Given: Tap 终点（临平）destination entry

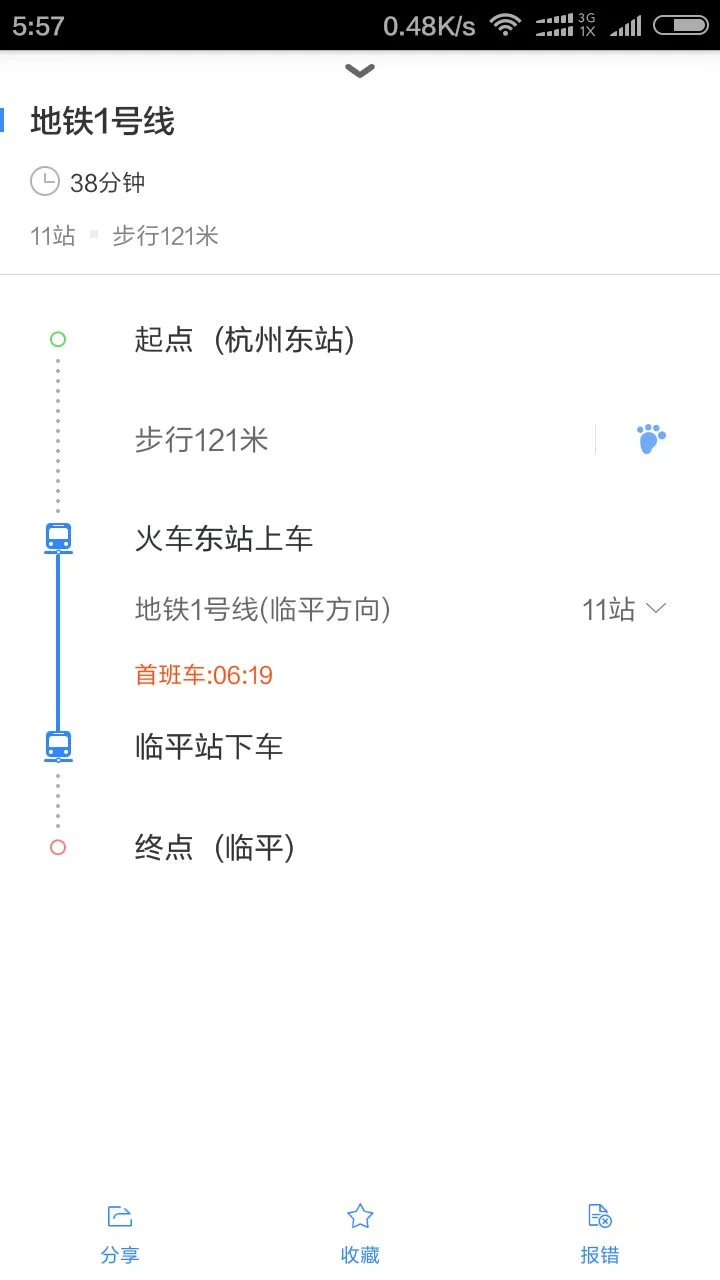Looking at the screenshot, I should click(x=213, y=847).
